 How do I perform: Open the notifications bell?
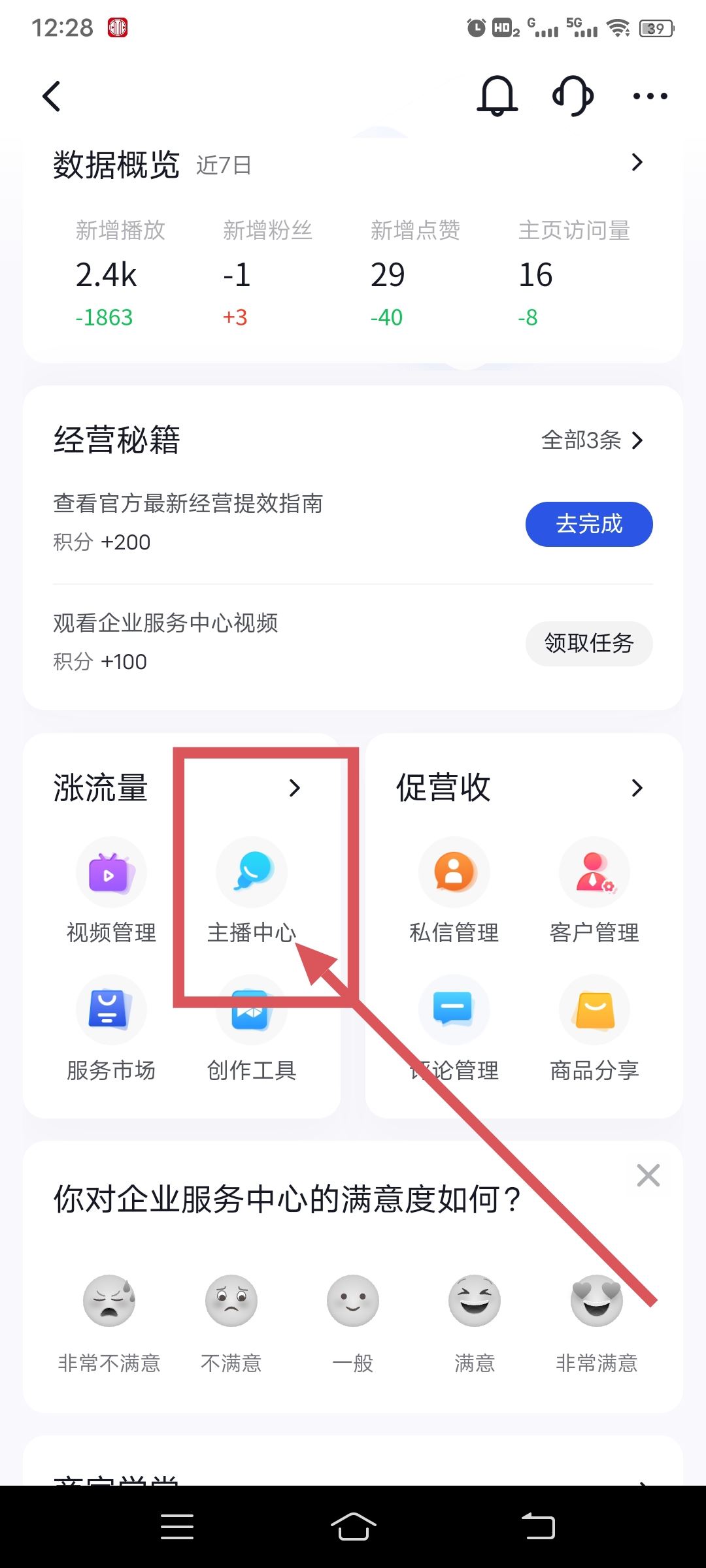(497, 97)
